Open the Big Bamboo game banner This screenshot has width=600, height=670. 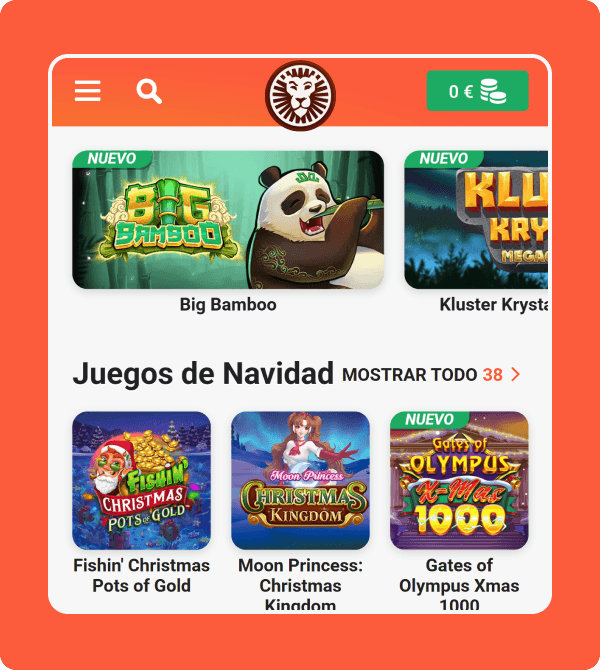tap(228, 220)
